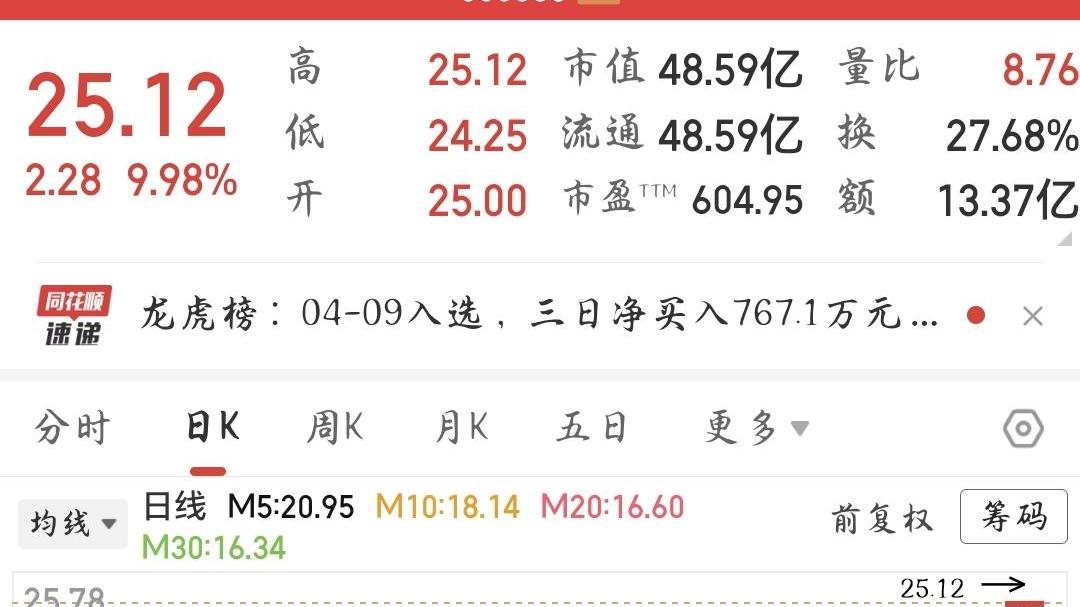Expand the 更多 chart period dropdown
This screenshot has height=607, width=1080.
tap(756, 428)
